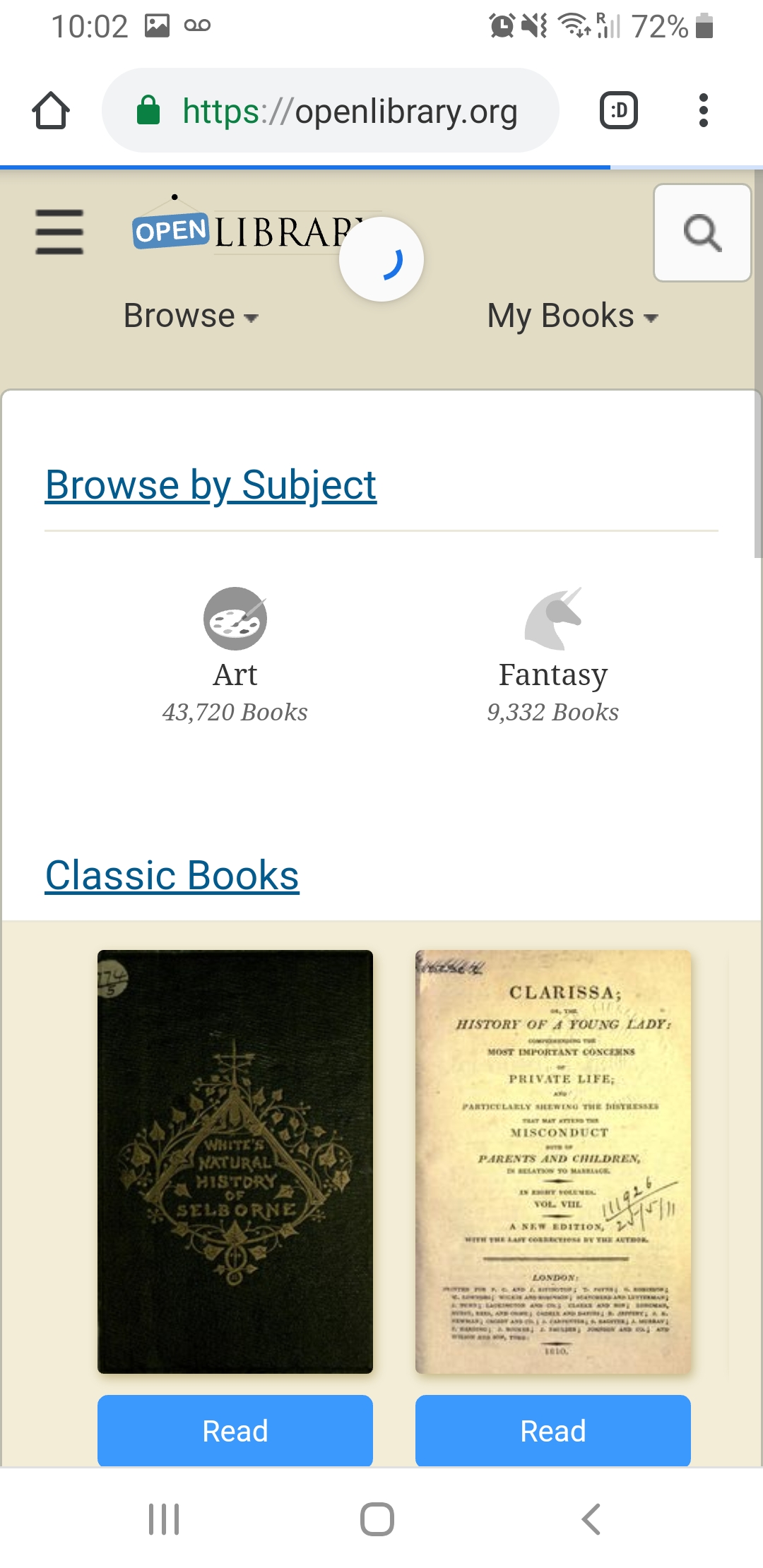
Task: Tap the browser home icon
Action: [x=51, y=110]
